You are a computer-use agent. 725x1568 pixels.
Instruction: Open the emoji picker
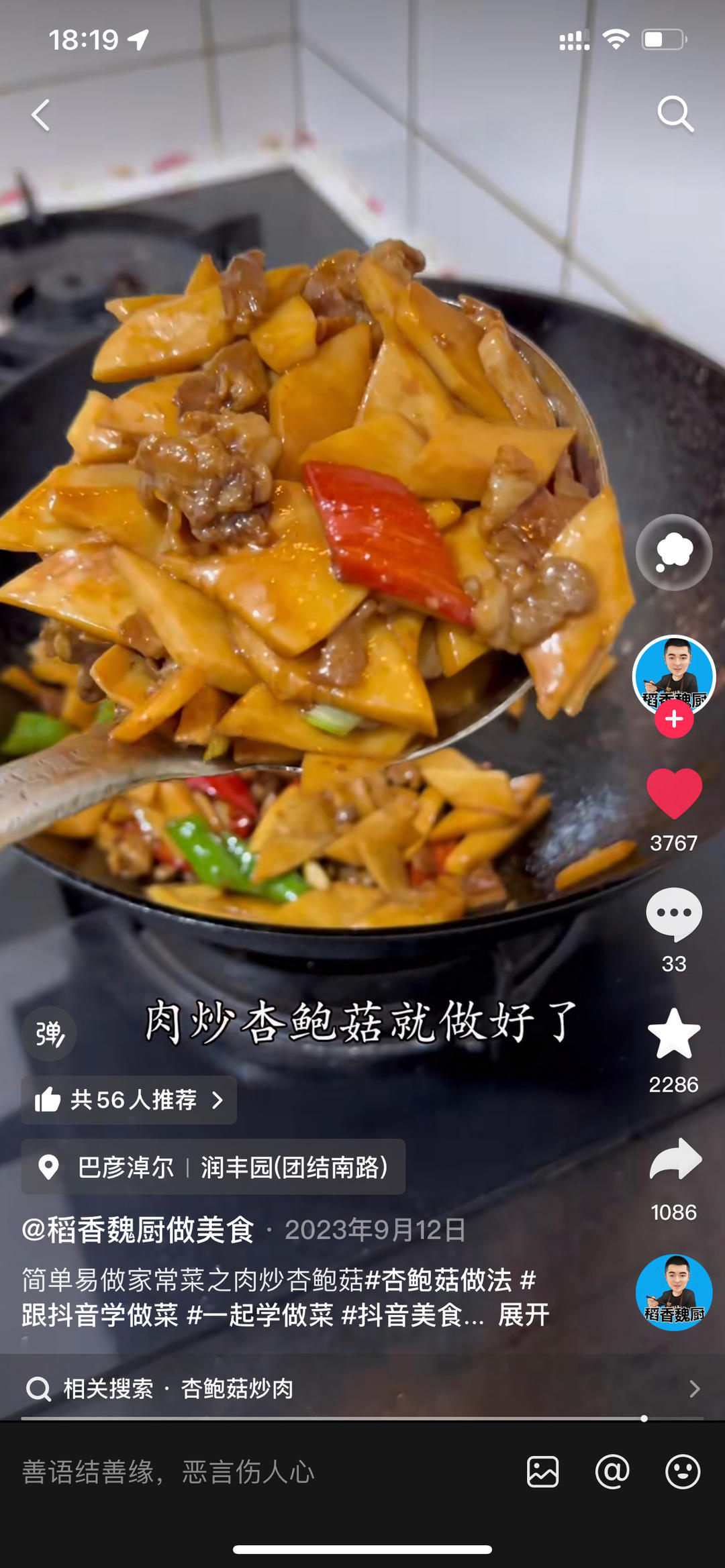click(x=683, y=1472)
